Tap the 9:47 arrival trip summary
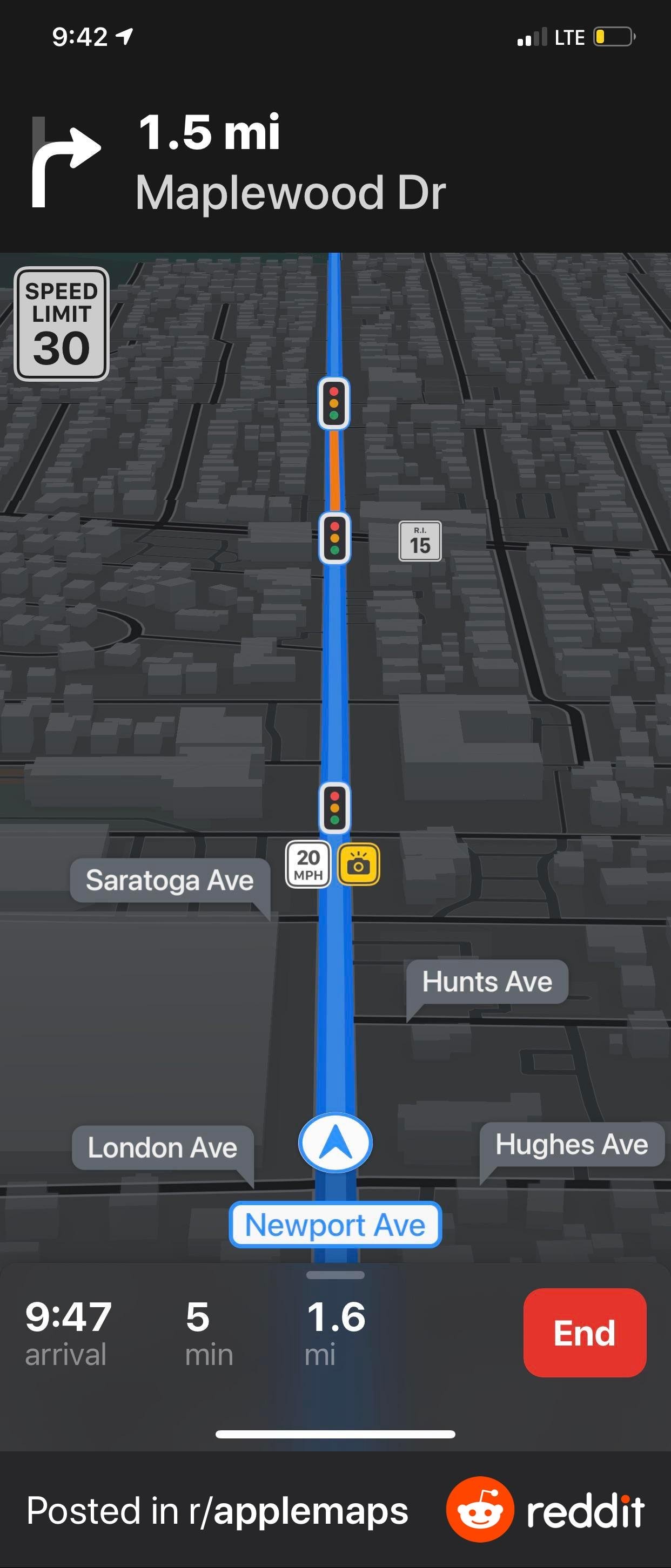The image size is (671, 1568). (68, 1333)
